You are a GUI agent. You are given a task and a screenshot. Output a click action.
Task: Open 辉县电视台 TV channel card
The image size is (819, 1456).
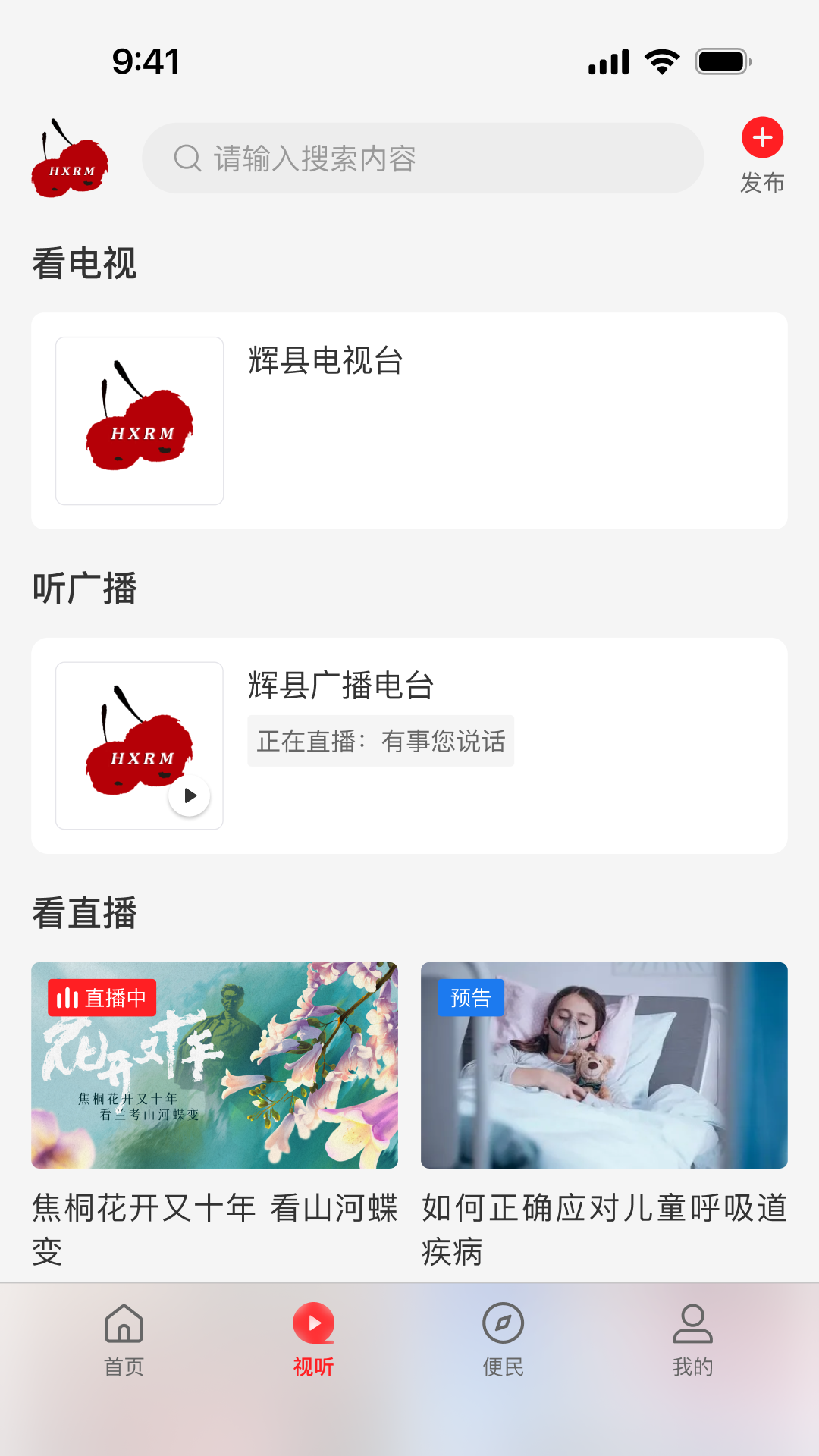point(409,421)
